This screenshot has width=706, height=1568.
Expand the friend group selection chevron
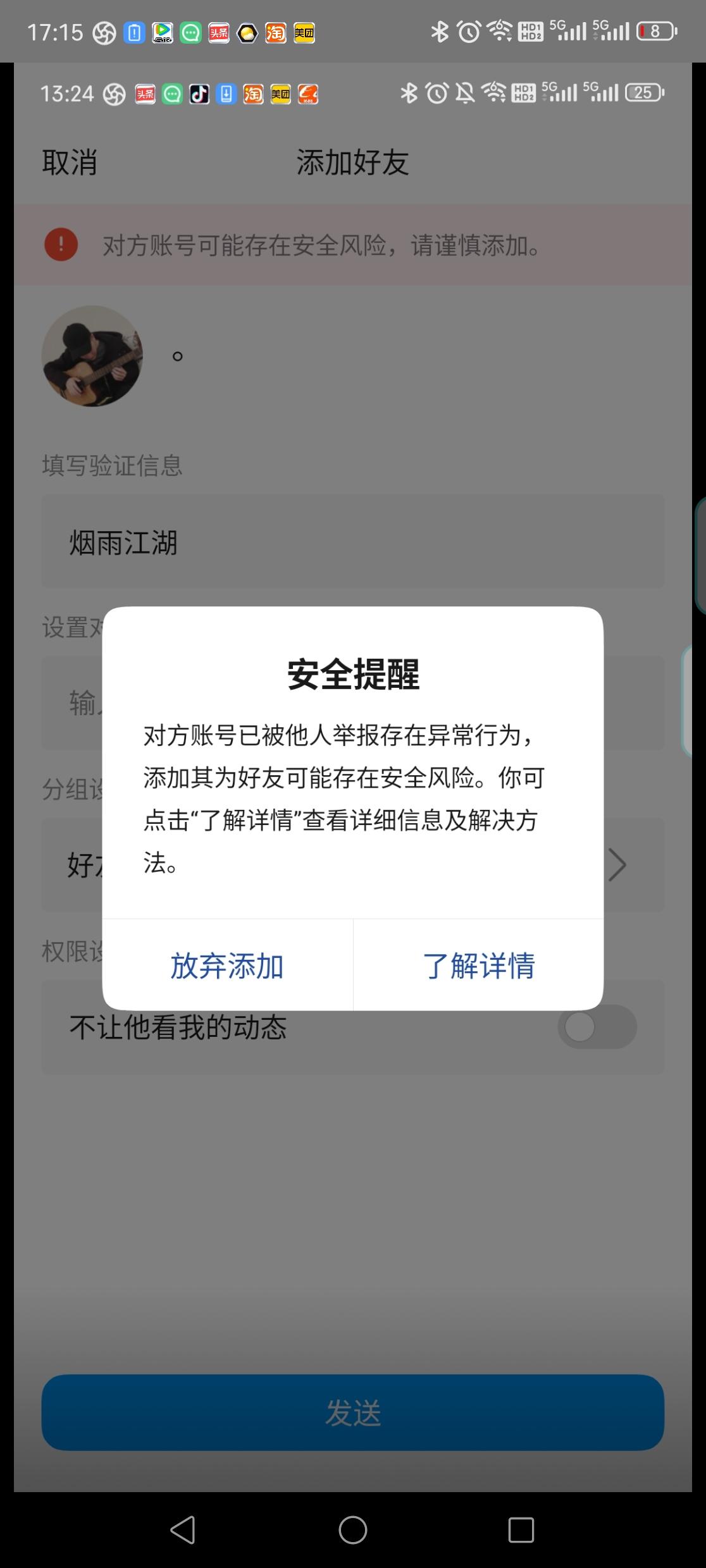617,864
